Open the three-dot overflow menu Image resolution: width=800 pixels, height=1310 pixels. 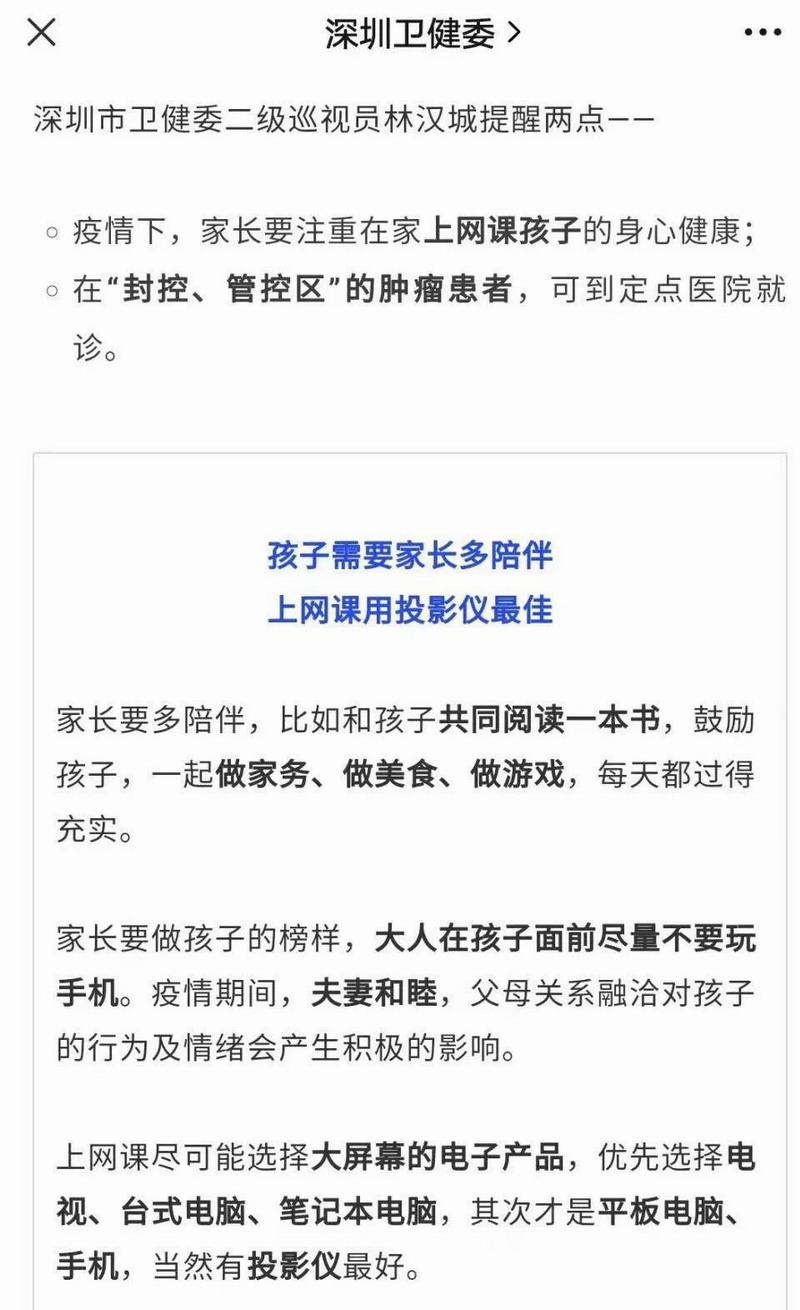762,33
